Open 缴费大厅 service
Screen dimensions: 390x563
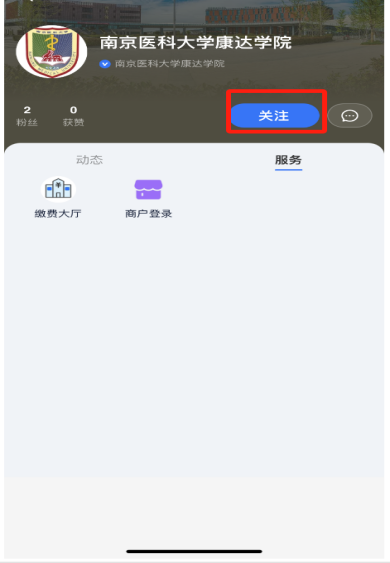[x=58, y=198]
